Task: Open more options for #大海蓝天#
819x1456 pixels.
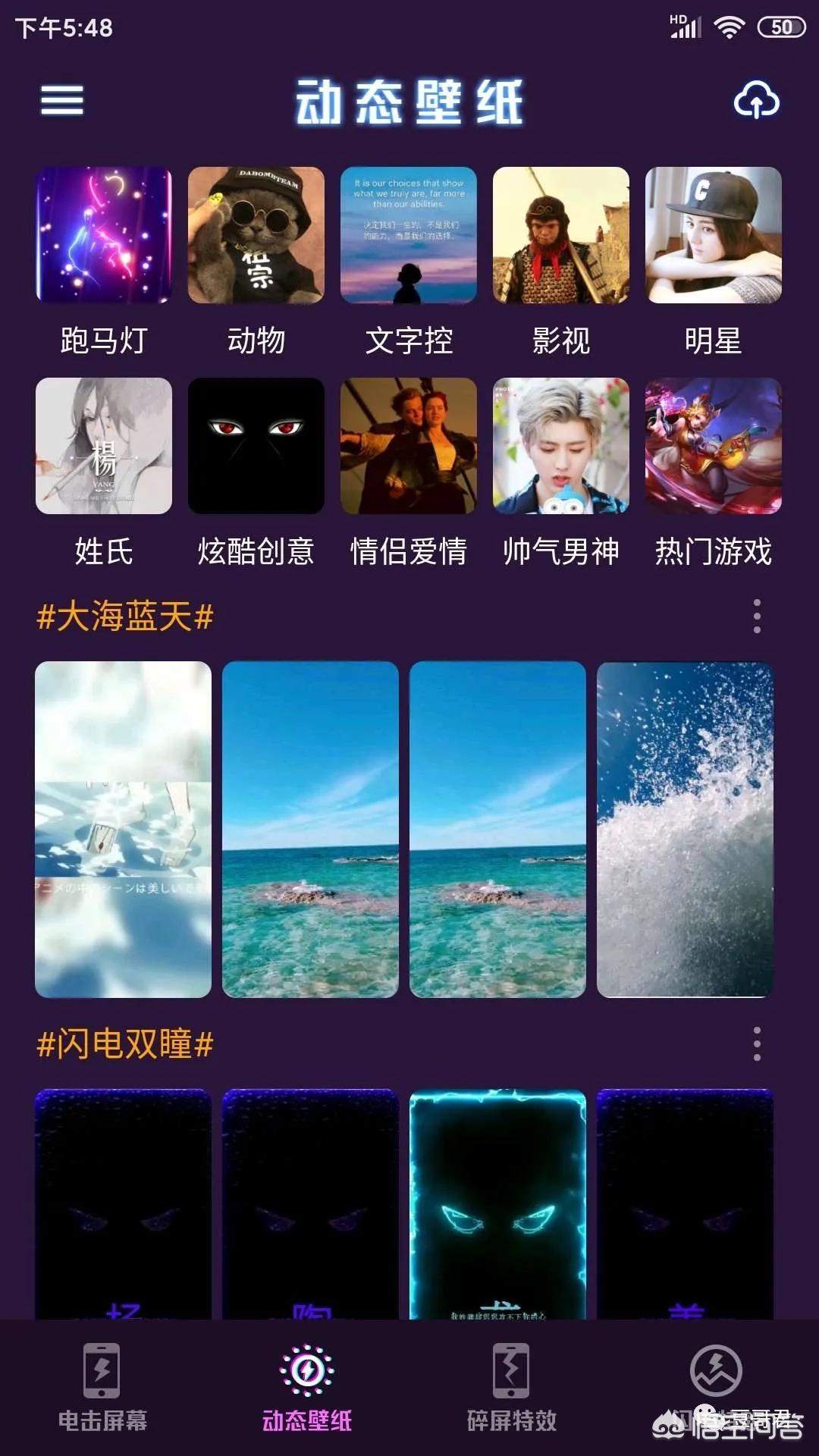Action: [x=757, y=616]
